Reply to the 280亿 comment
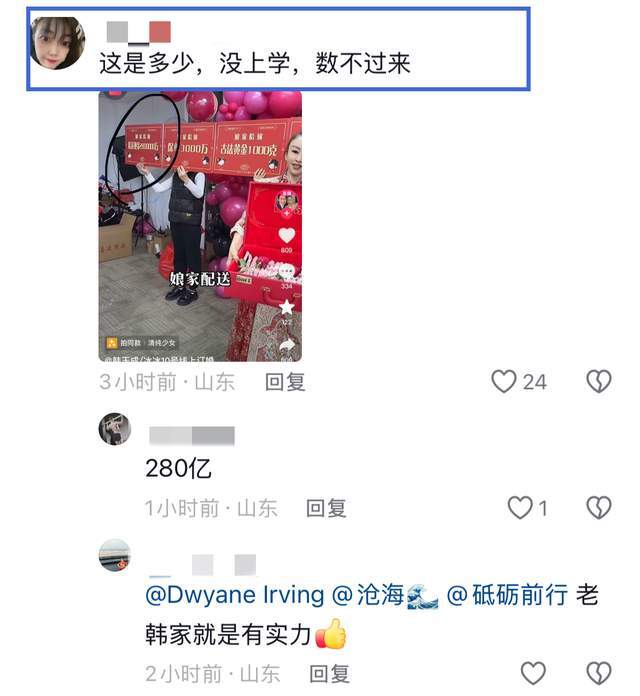This screenshot has height=696, width=640. point(326,508)
